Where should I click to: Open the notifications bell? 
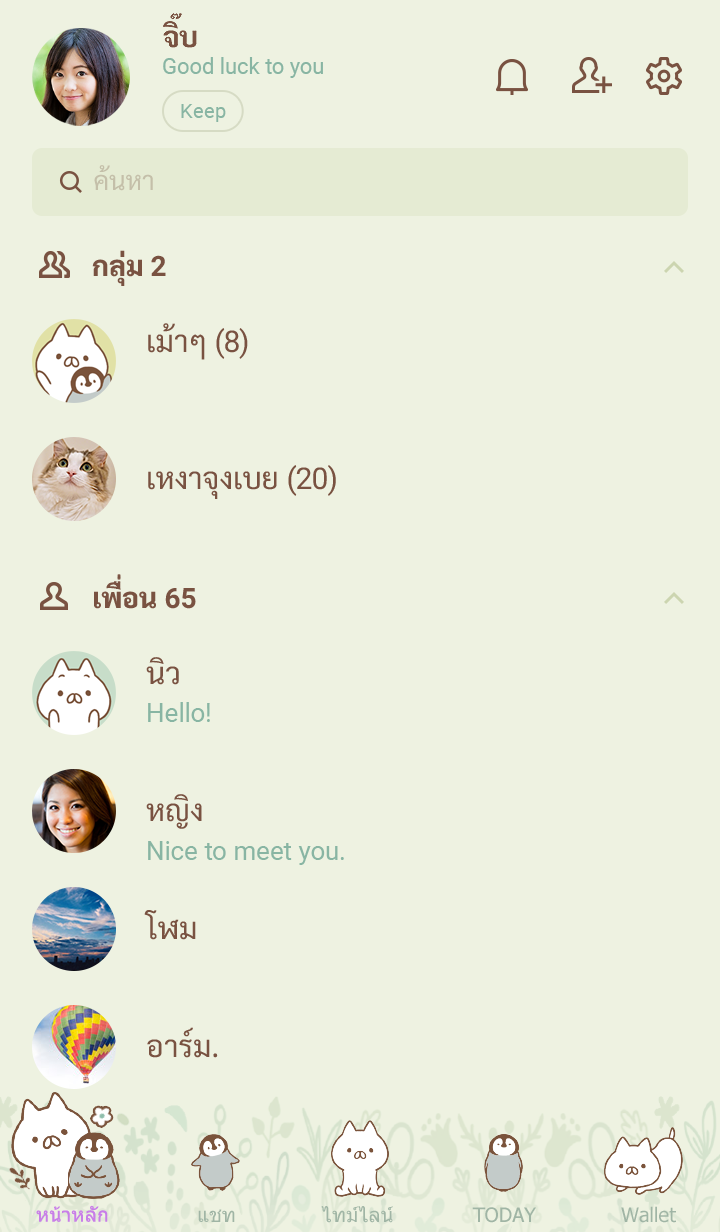tap(512, 77)
